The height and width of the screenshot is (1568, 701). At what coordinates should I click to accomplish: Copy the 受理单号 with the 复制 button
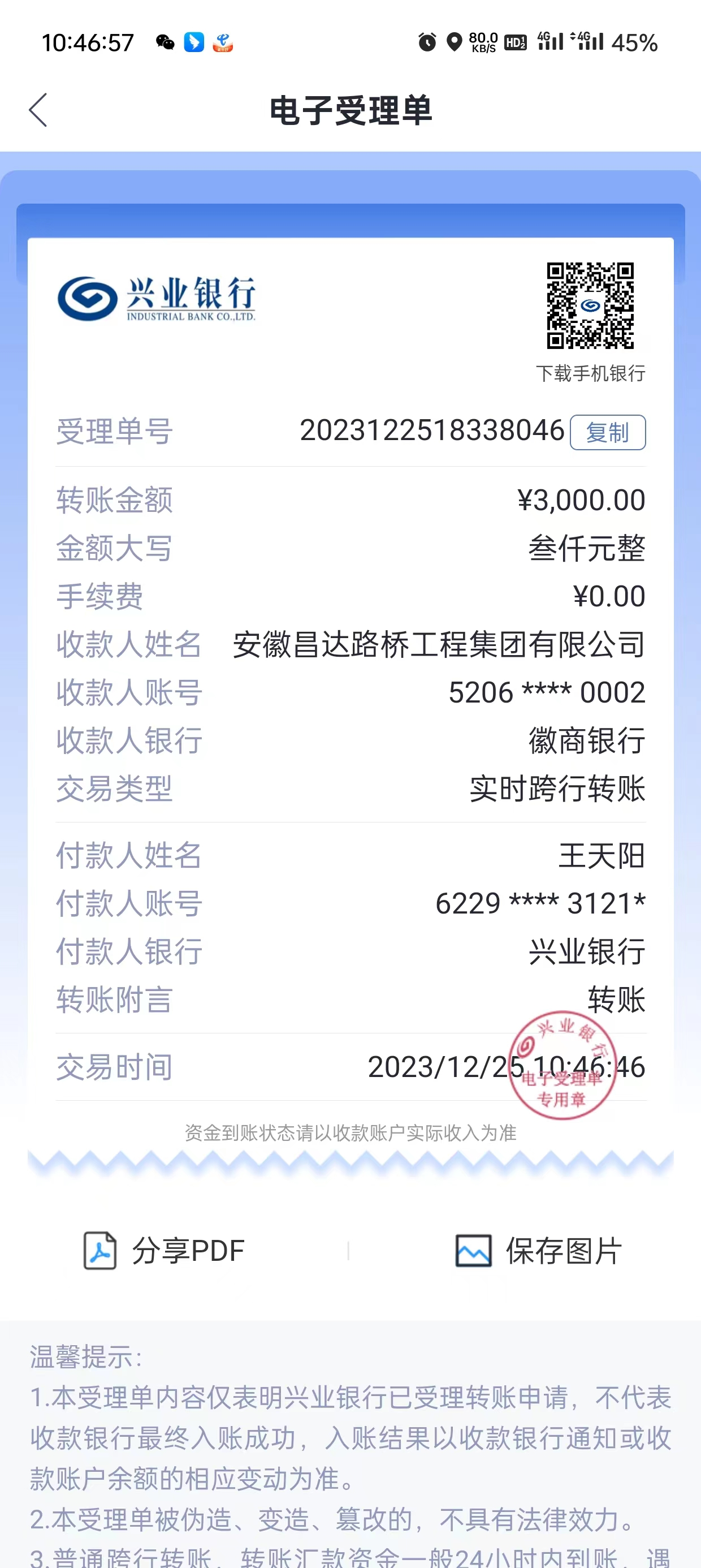pyautogui.click(x=607, y=433)
